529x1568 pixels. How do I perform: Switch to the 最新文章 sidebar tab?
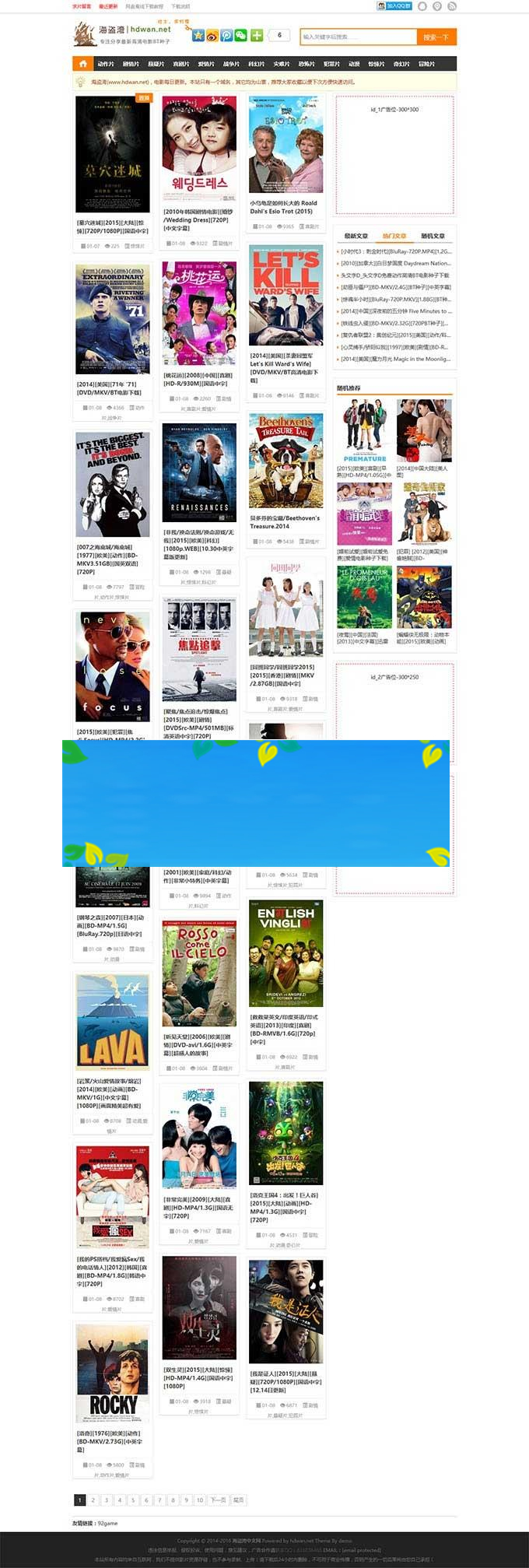coord(356,236)
